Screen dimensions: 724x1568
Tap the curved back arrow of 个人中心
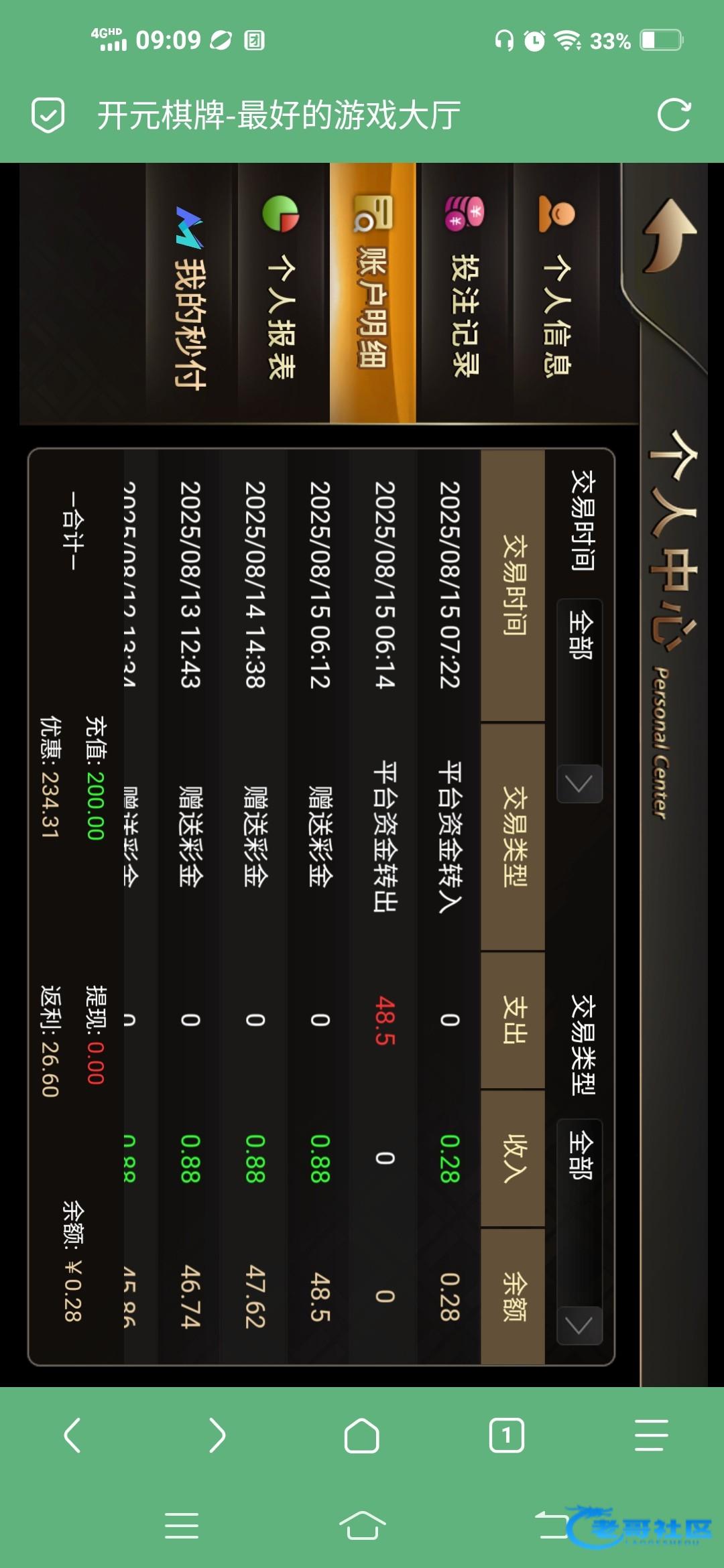(x=670, y=236)
